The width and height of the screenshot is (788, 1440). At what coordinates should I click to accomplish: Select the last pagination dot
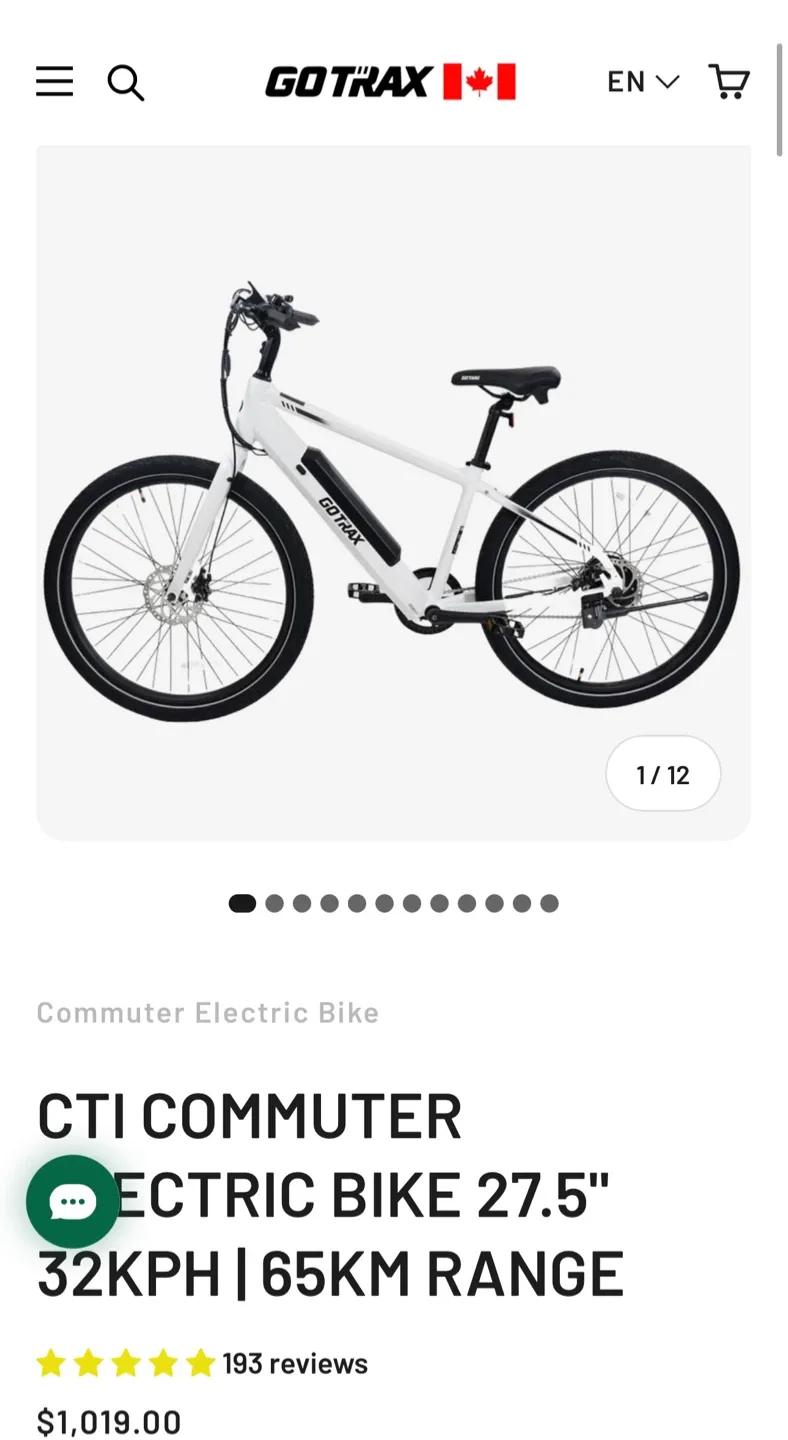point(548,903)
